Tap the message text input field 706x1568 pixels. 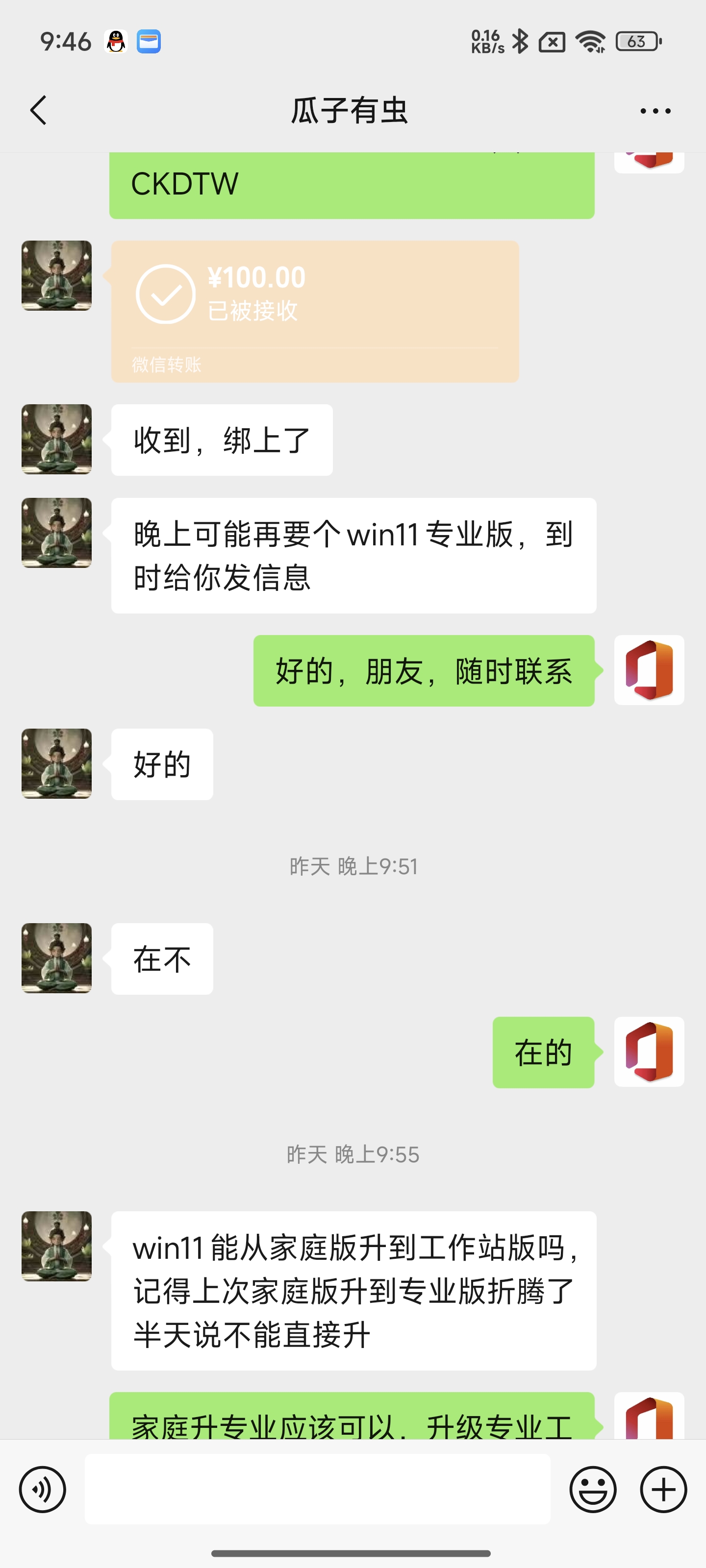click(x=317, y=1490)
